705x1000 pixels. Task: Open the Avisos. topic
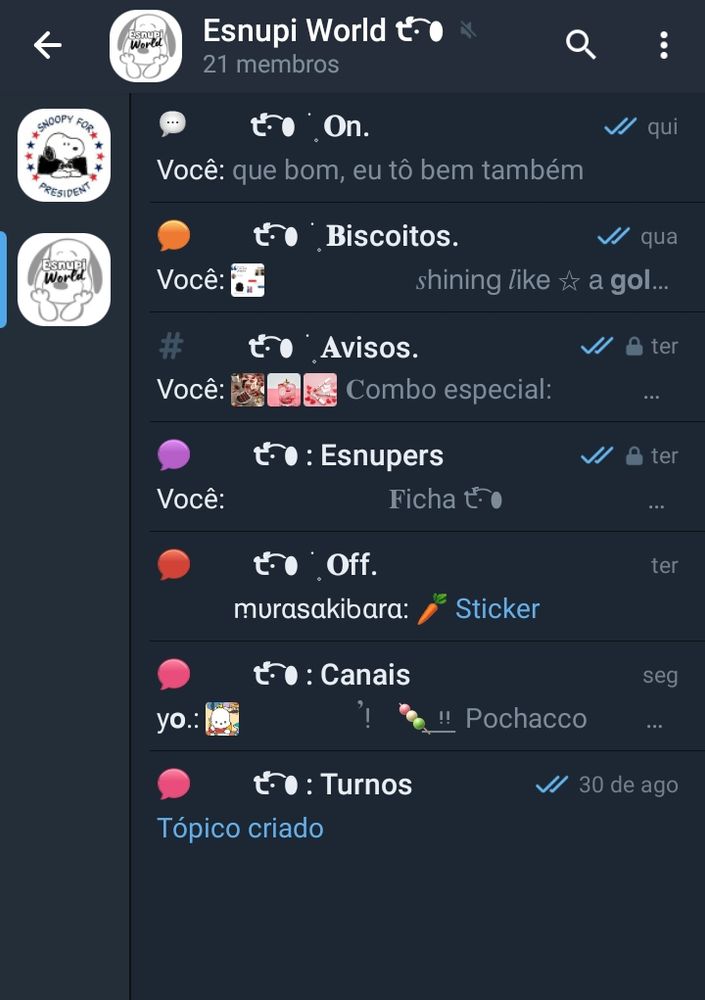click(417, 367)
